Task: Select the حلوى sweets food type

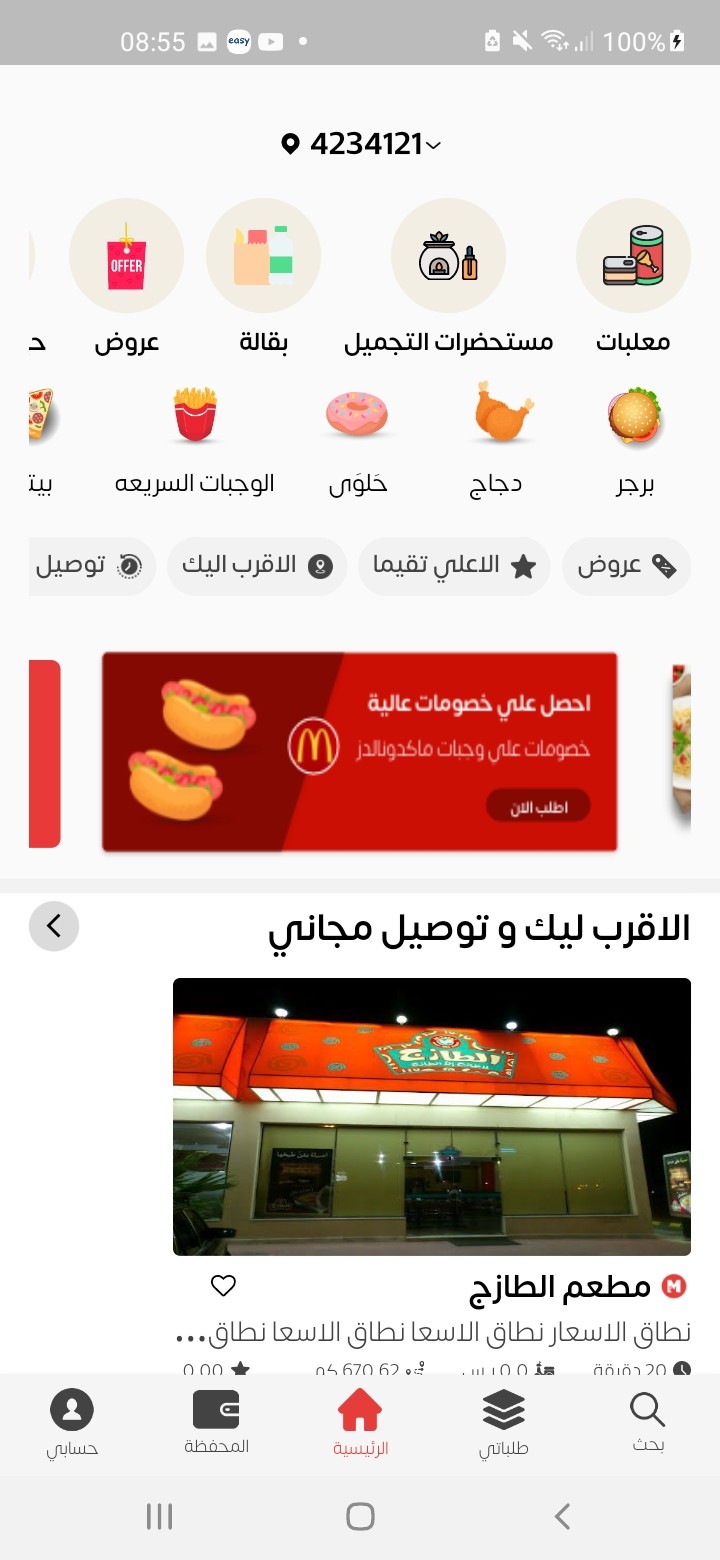Action: [358, 440]
